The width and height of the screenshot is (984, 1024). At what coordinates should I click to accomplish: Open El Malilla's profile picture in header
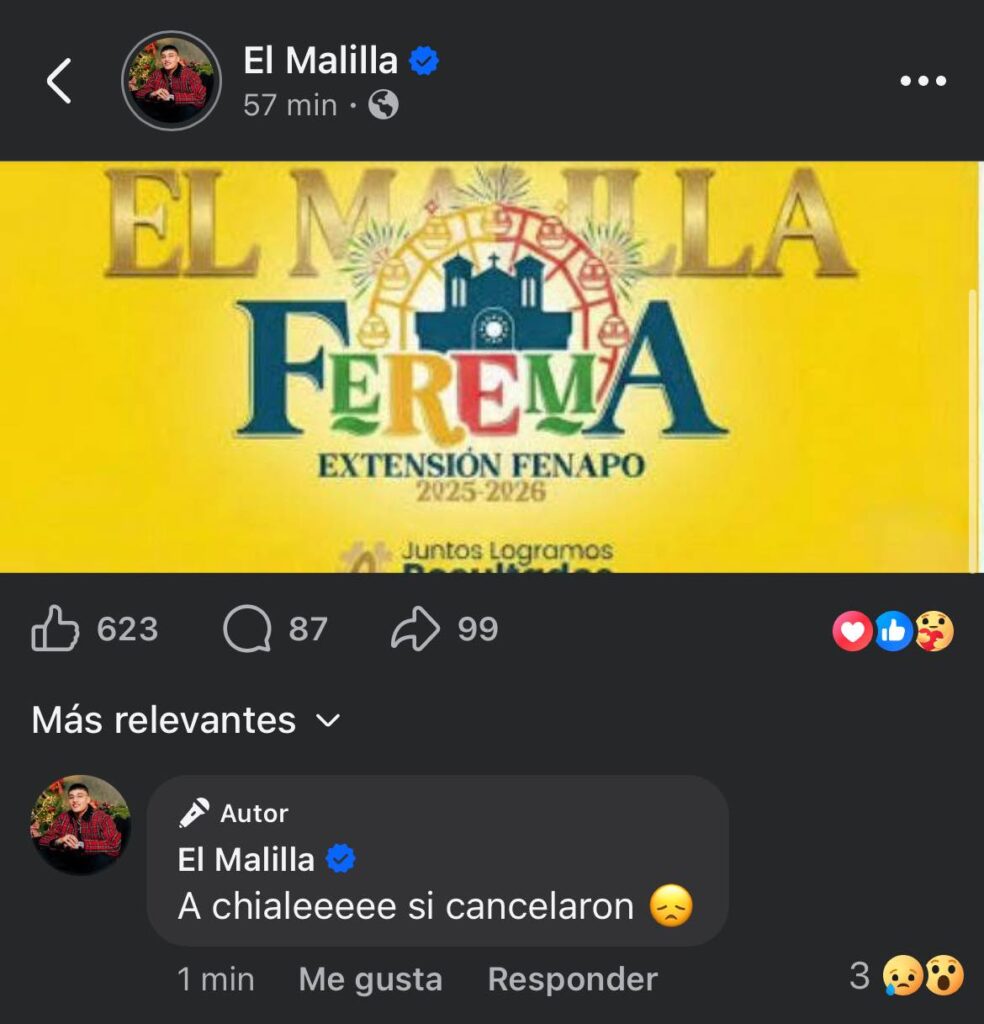point(171,81)
